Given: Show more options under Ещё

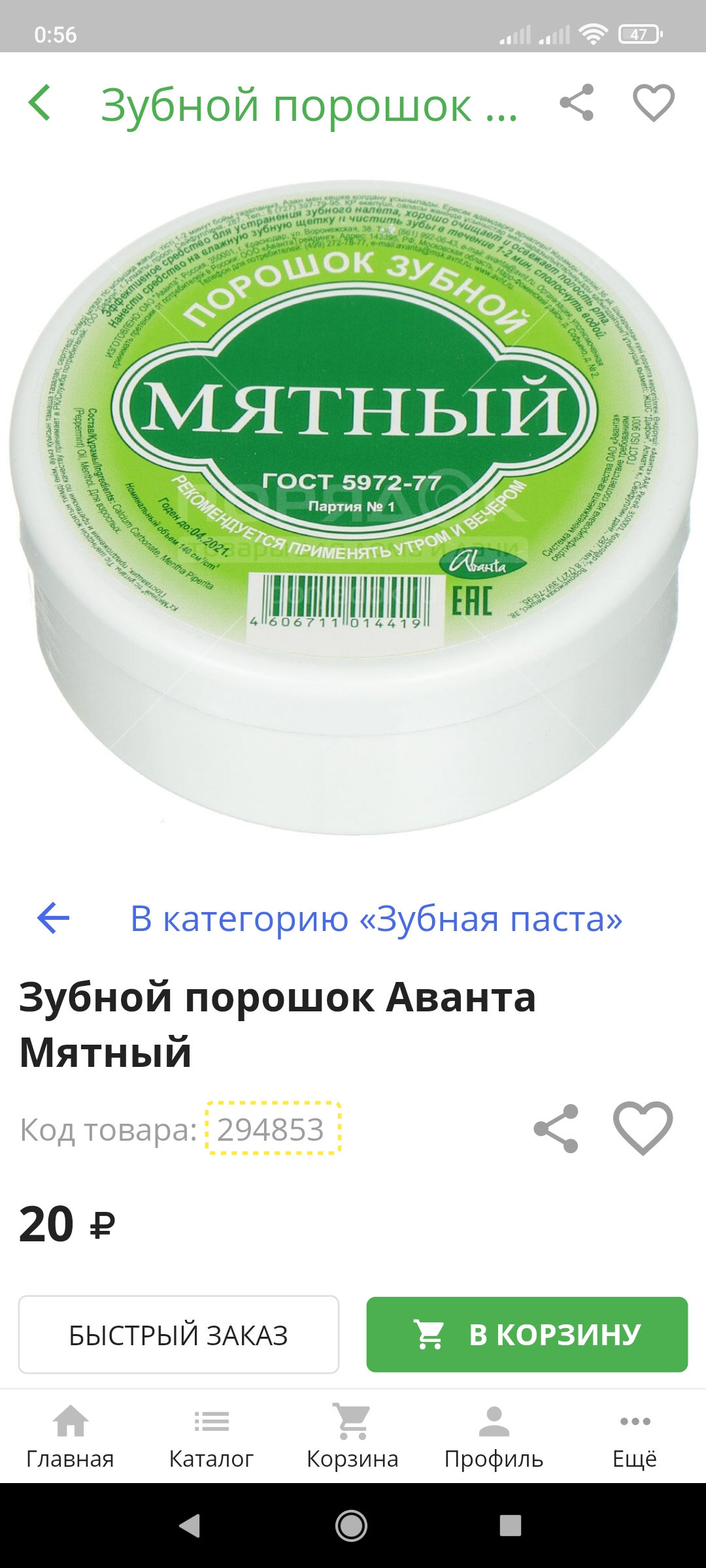Looking at the screenshot, I should pos(635,1437).
